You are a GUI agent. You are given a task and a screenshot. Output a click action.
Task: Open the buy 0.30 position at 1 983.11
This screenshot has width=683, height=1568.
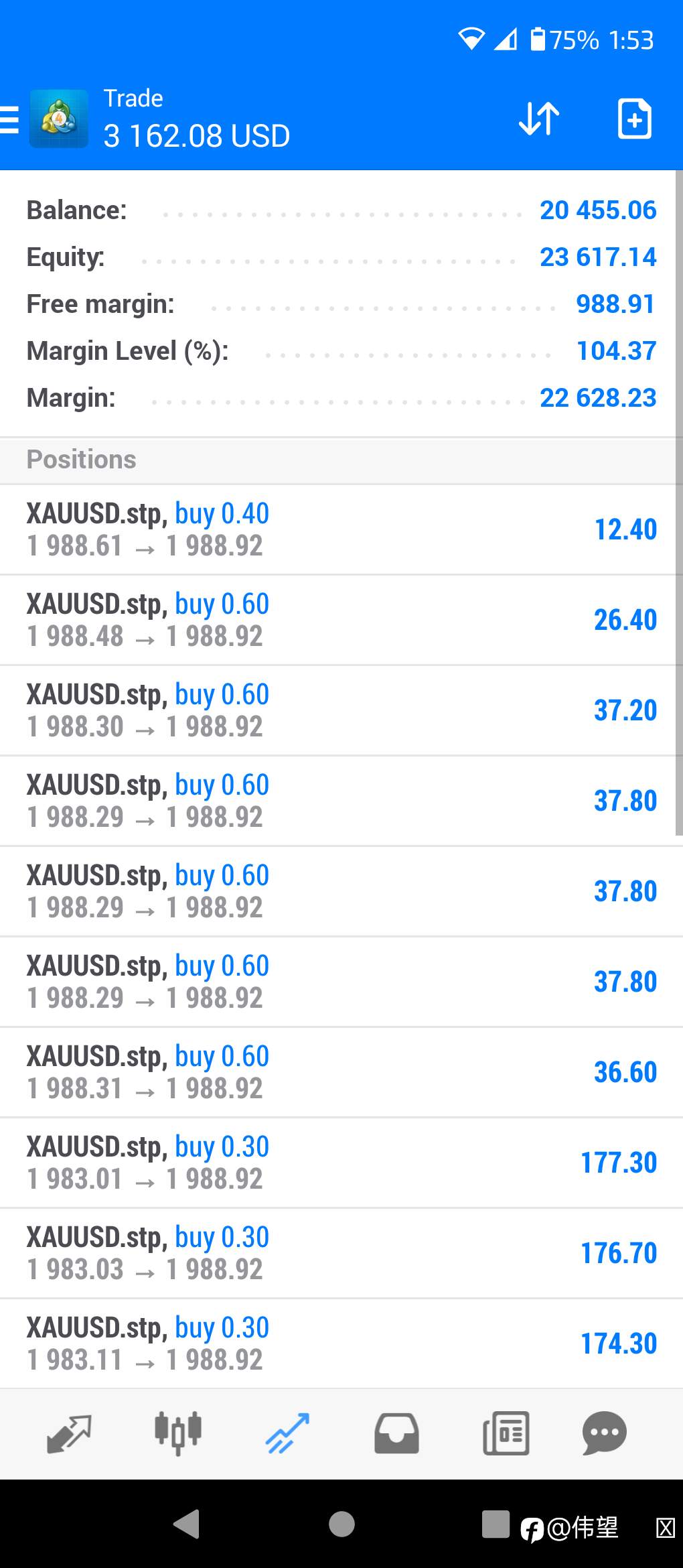(341, 1344)
